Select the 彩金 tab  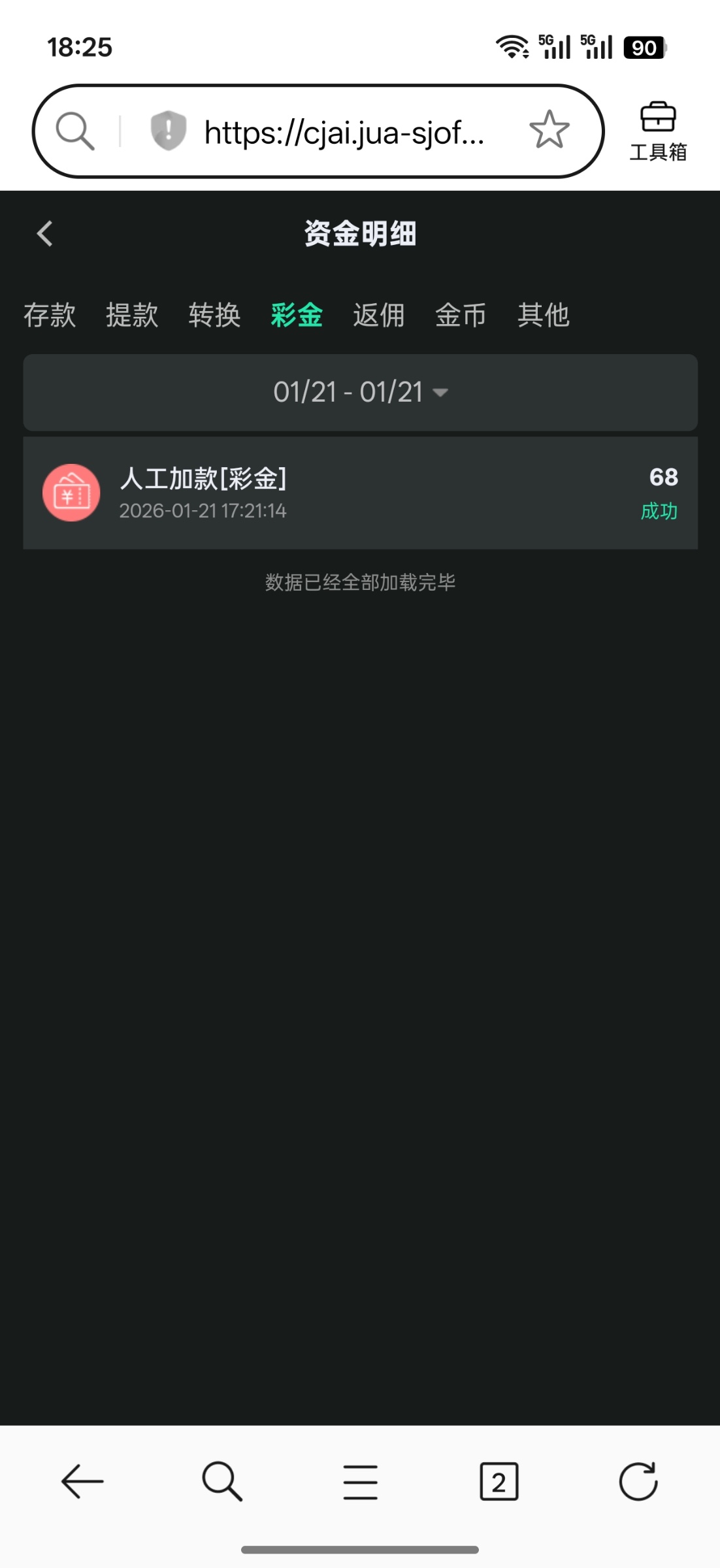click(x=297, y=315)
